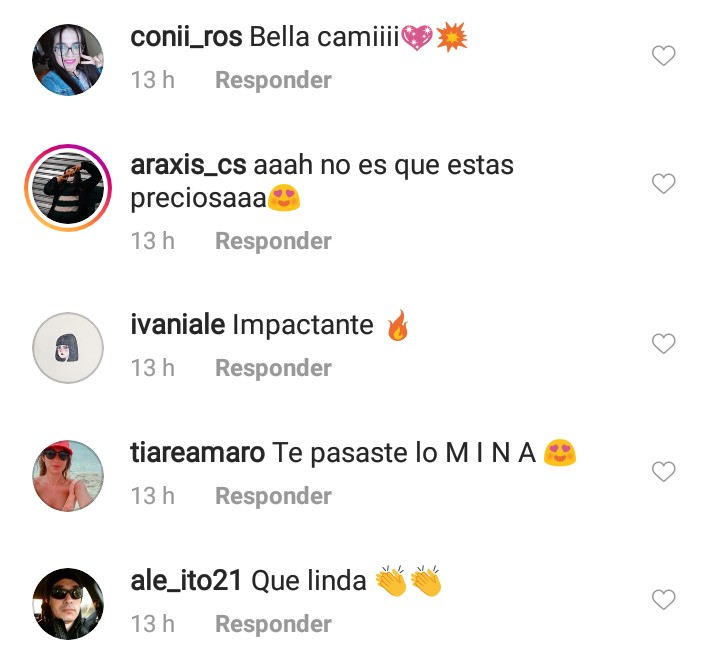
Task: Like conii_ros's comment
Action: tap(664, 57)
